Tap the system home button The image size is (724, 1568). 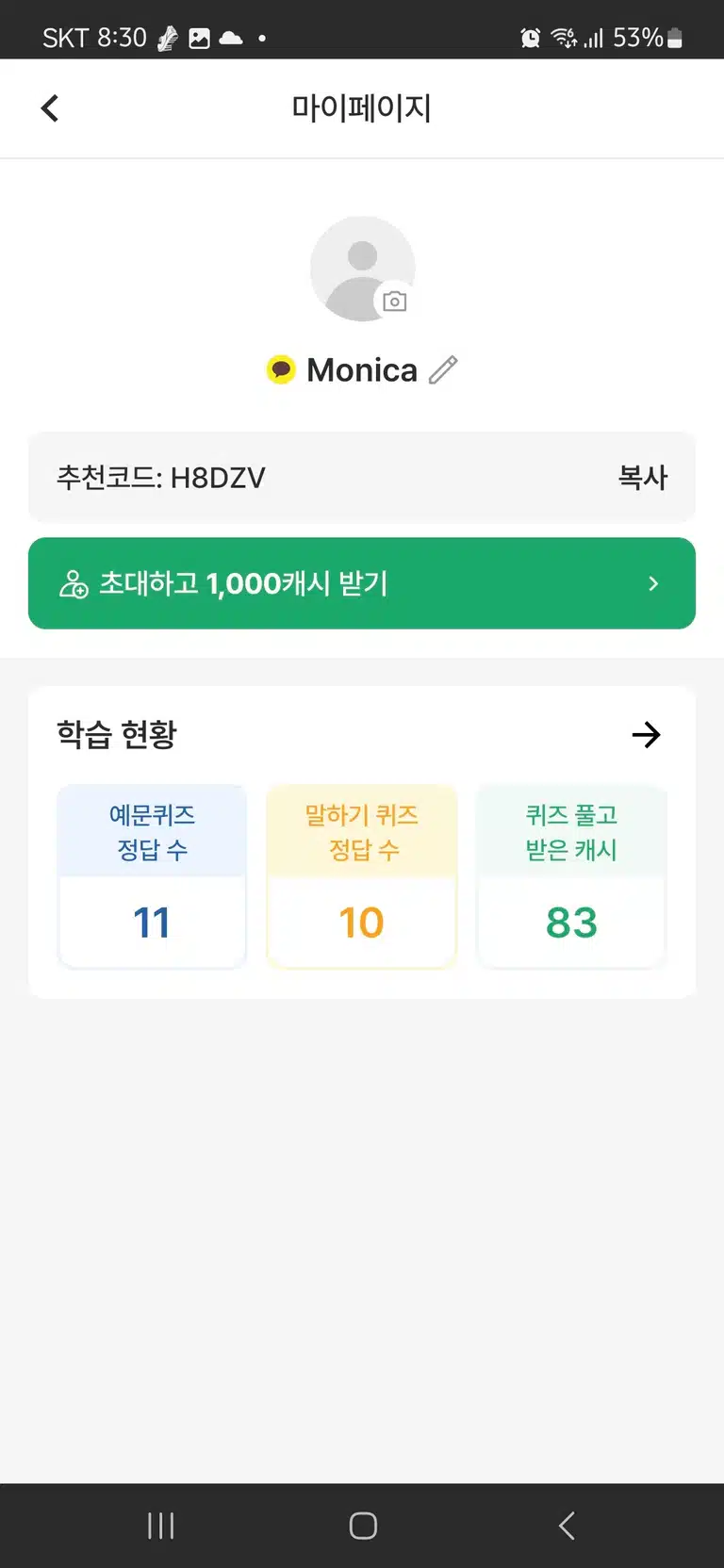[363, 1526]
